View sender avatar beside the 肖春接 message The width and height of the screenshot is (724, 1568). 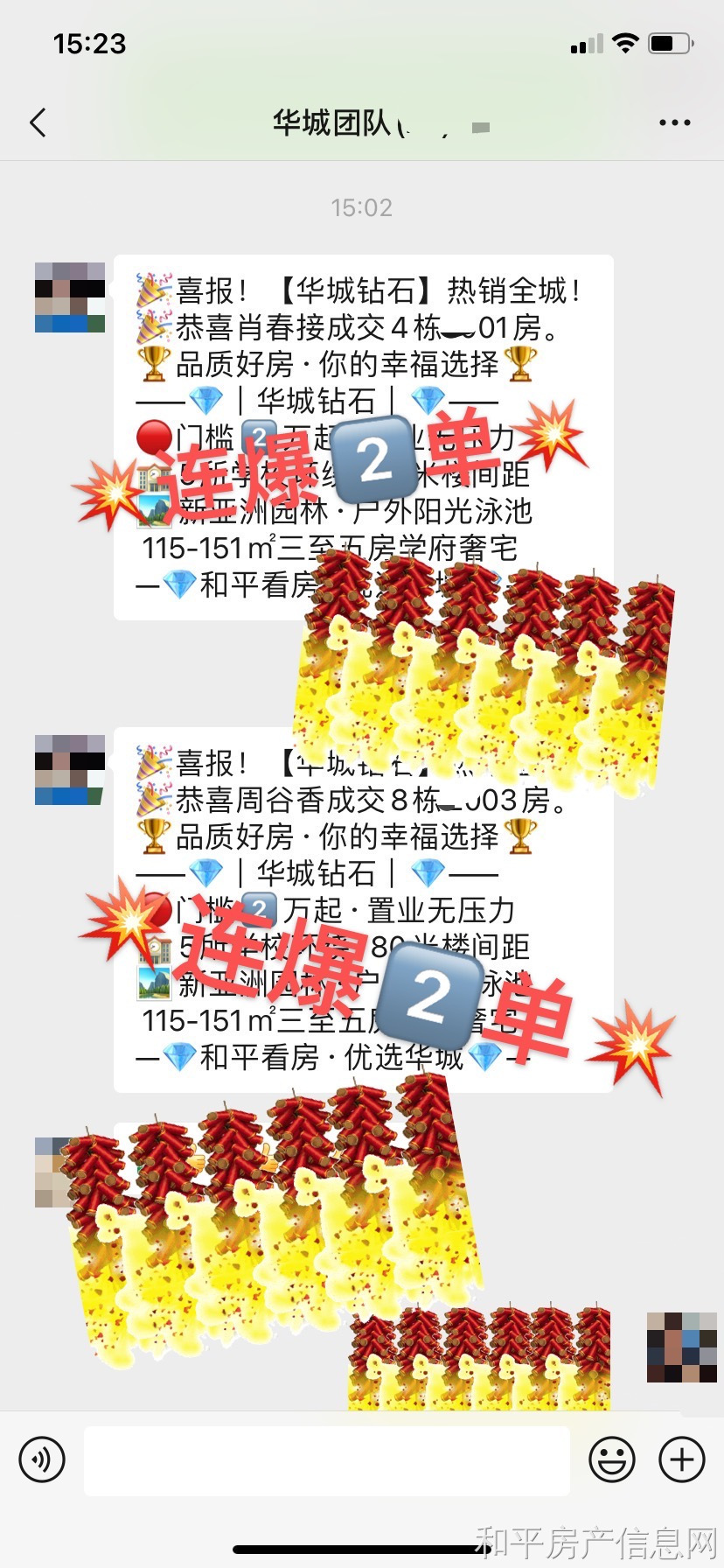(x=70, y=297)
